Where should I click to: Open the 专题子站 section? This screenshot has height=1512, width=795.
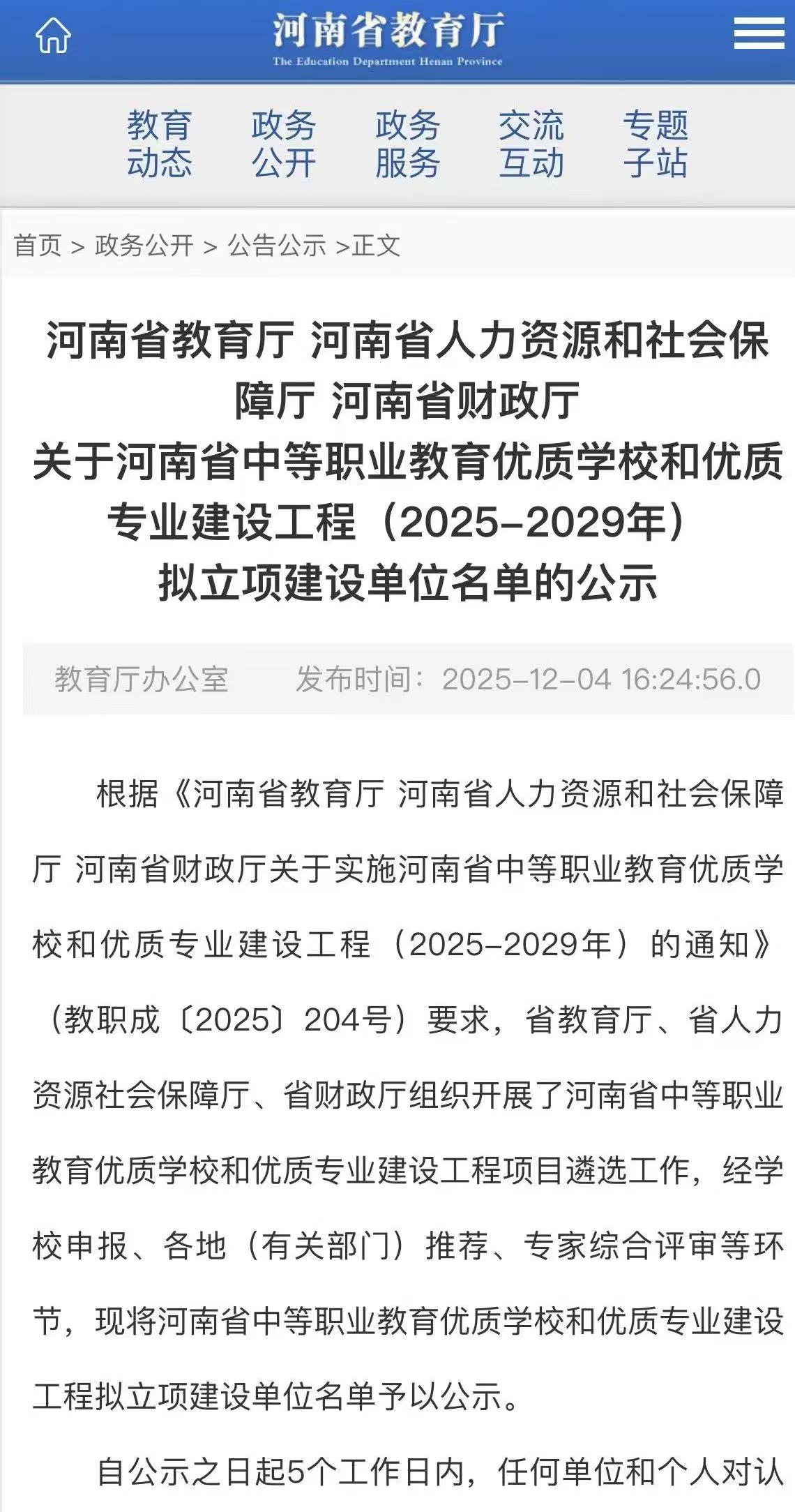tap(656, 144)
